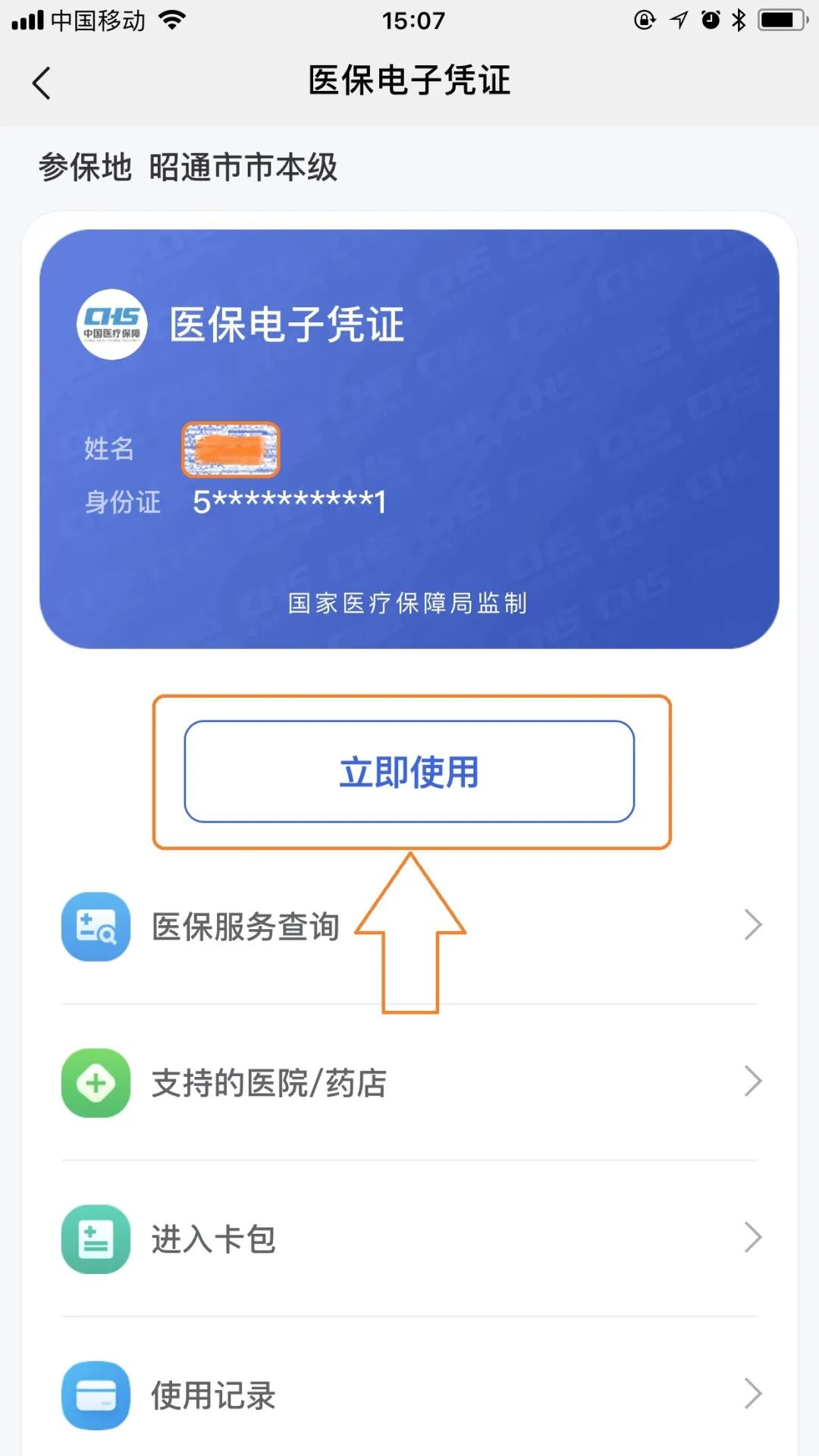Open 支持的医院/药店 list

pyautogui.click(x=409, y=1083)
